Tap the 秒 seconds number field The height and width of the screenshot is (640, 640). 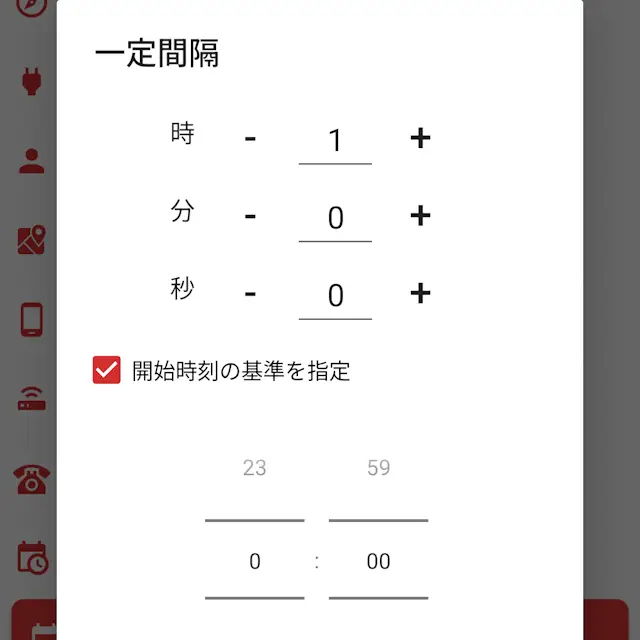coord(335,296)
